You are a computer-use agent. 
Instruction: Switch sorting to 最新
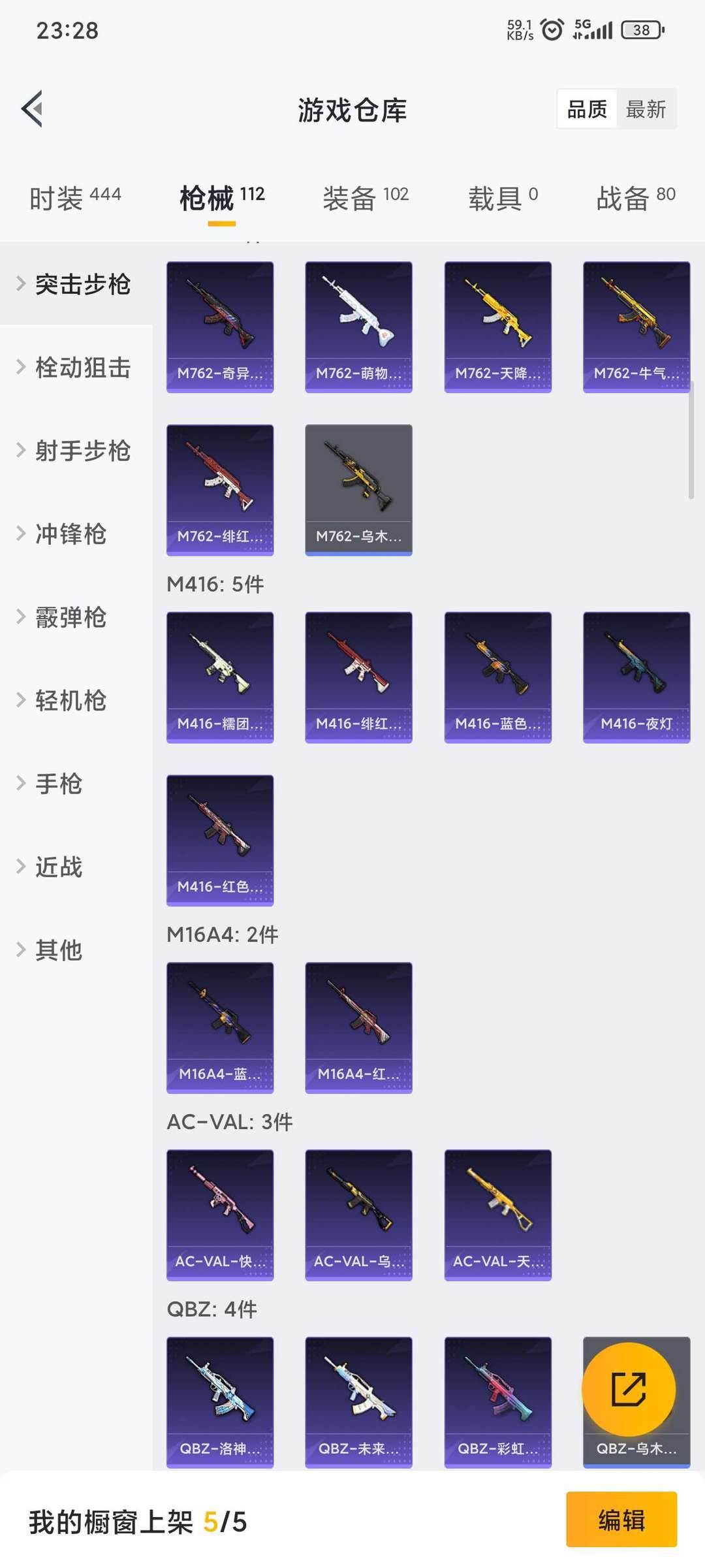pos(647,108)
